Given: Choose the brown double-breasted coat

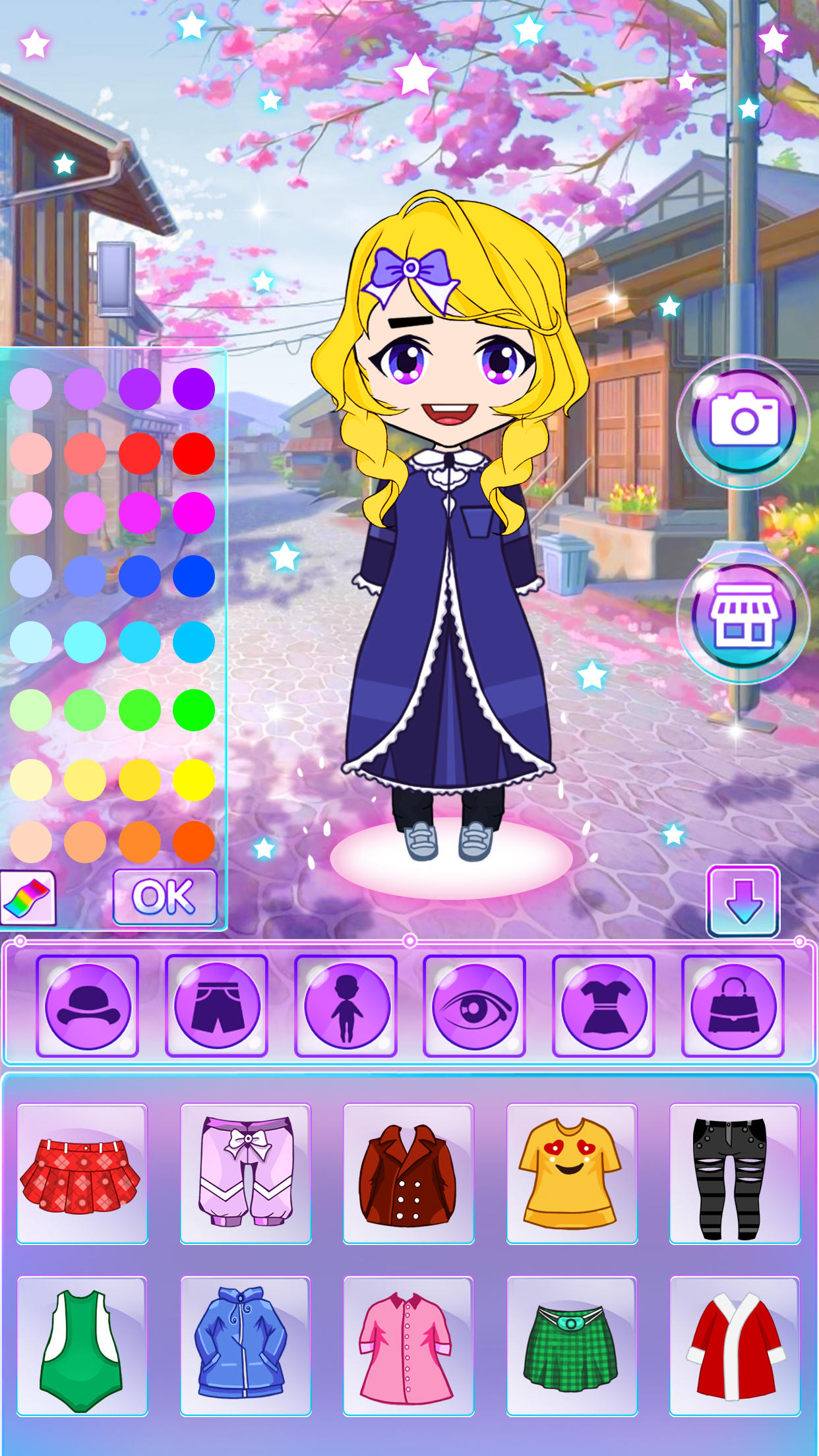Looking at the screenshot, I should pyautogui.click(x=408, y=1174).
